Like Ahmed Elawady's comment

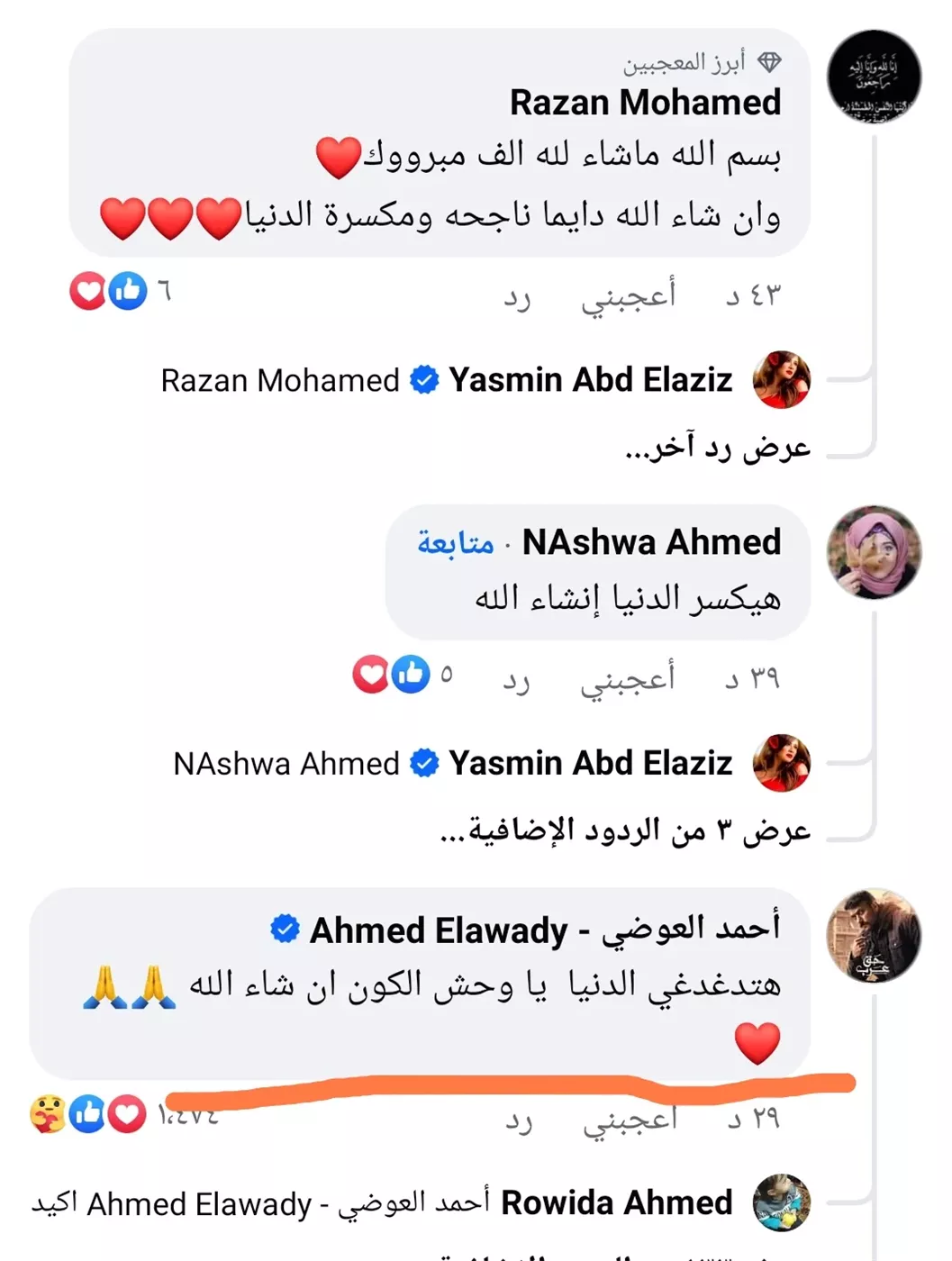630,1120
